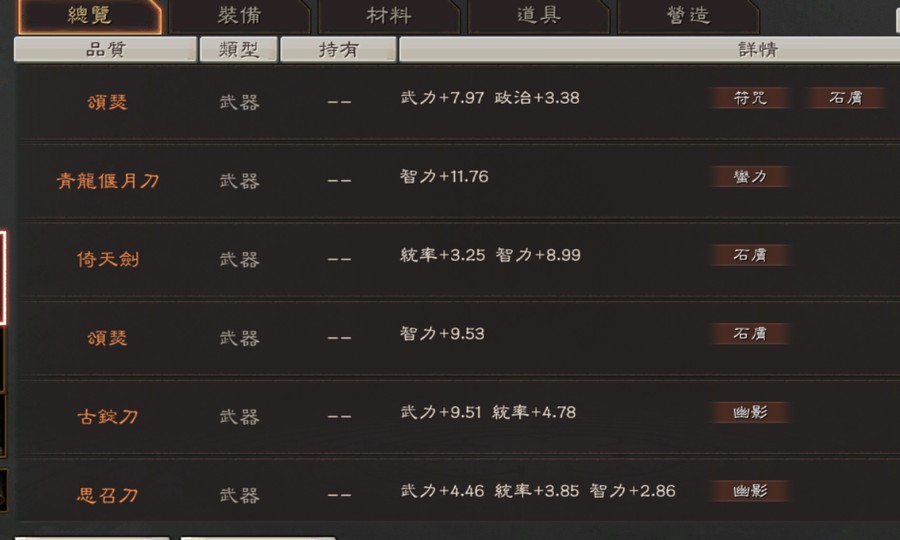The height and width of the screenshot is (540, 900).
Task: Tap the 幽影 tag on 思召刀
Action: [x=751, y=491]
